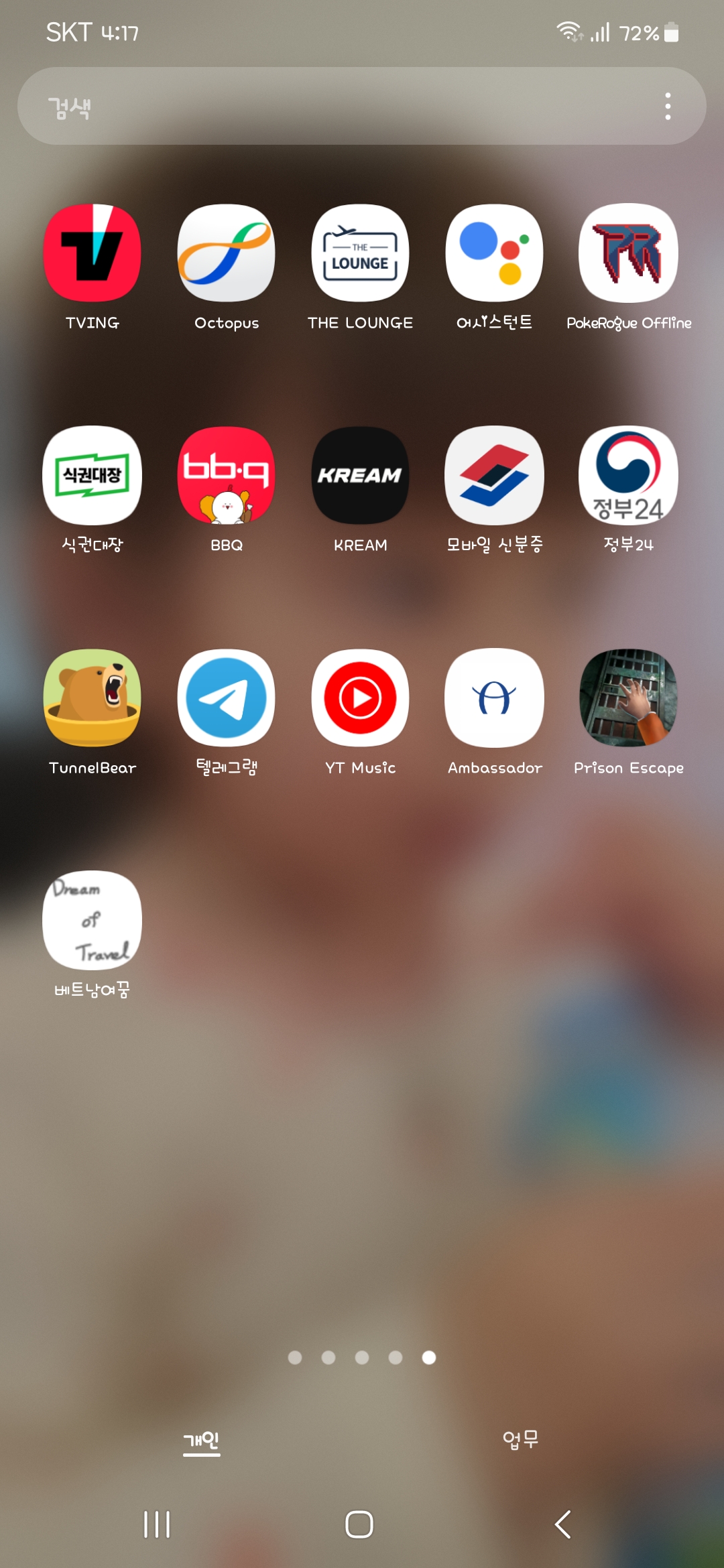Switch to the 업무 tab
The width and height of the screenshot is (724, 1568).
tap(520, 1439)
